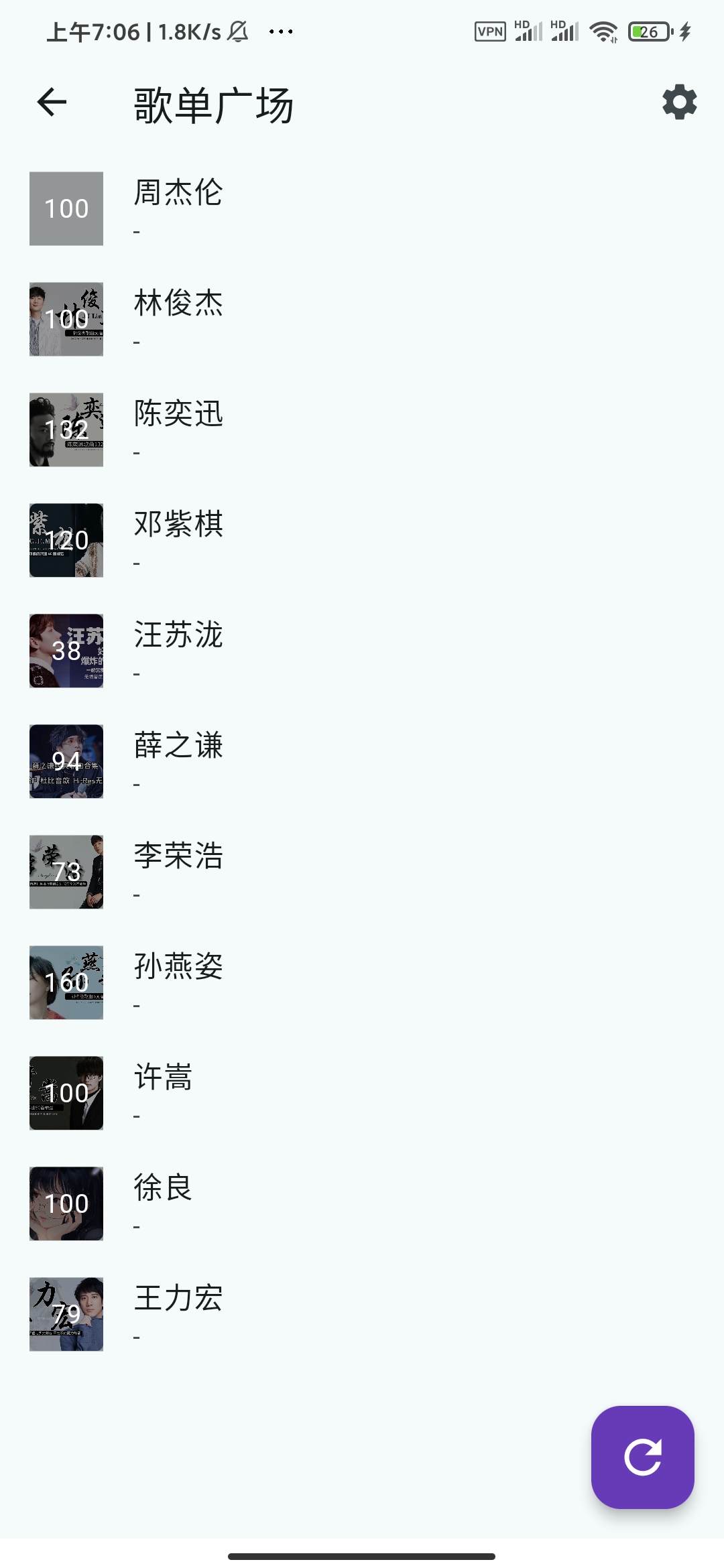Open the 陈奕迅 playlist
The width and height of the screenshot is (724, 1568).
[x=268, y=430]
